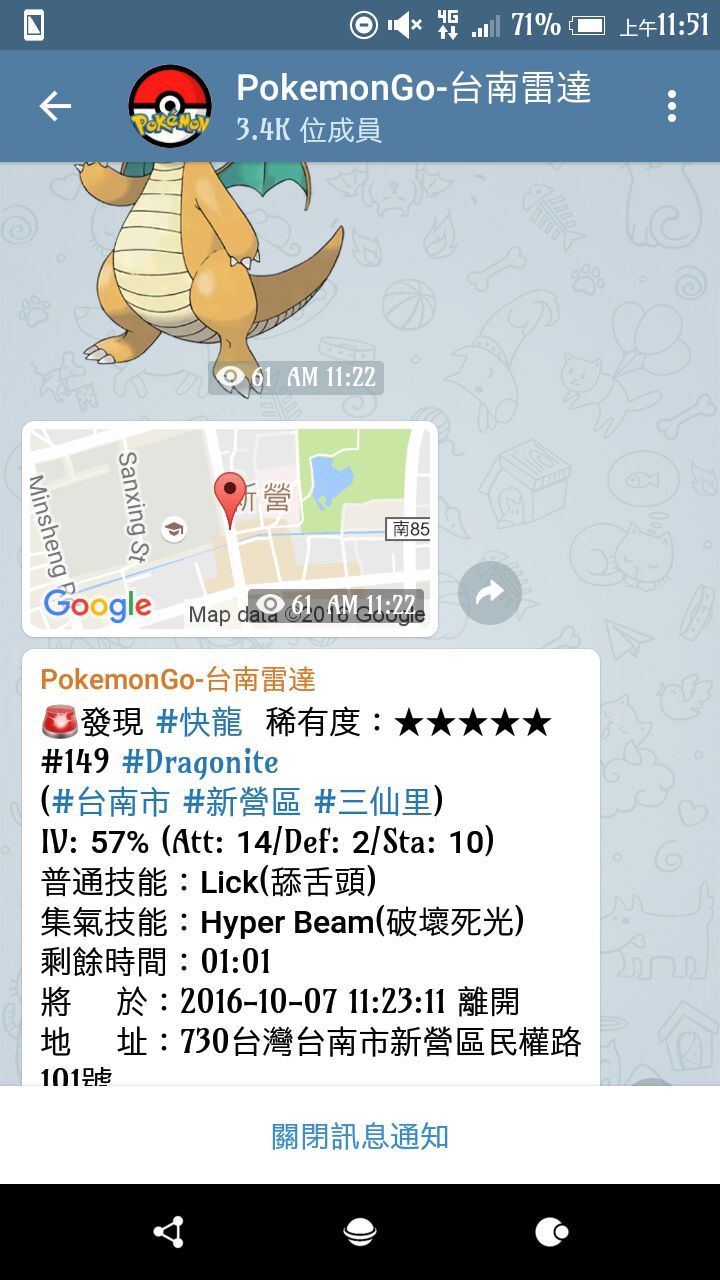Open the #新營區 hashtag
Viewport: 720px width, 1280px height.
[243, 802]
